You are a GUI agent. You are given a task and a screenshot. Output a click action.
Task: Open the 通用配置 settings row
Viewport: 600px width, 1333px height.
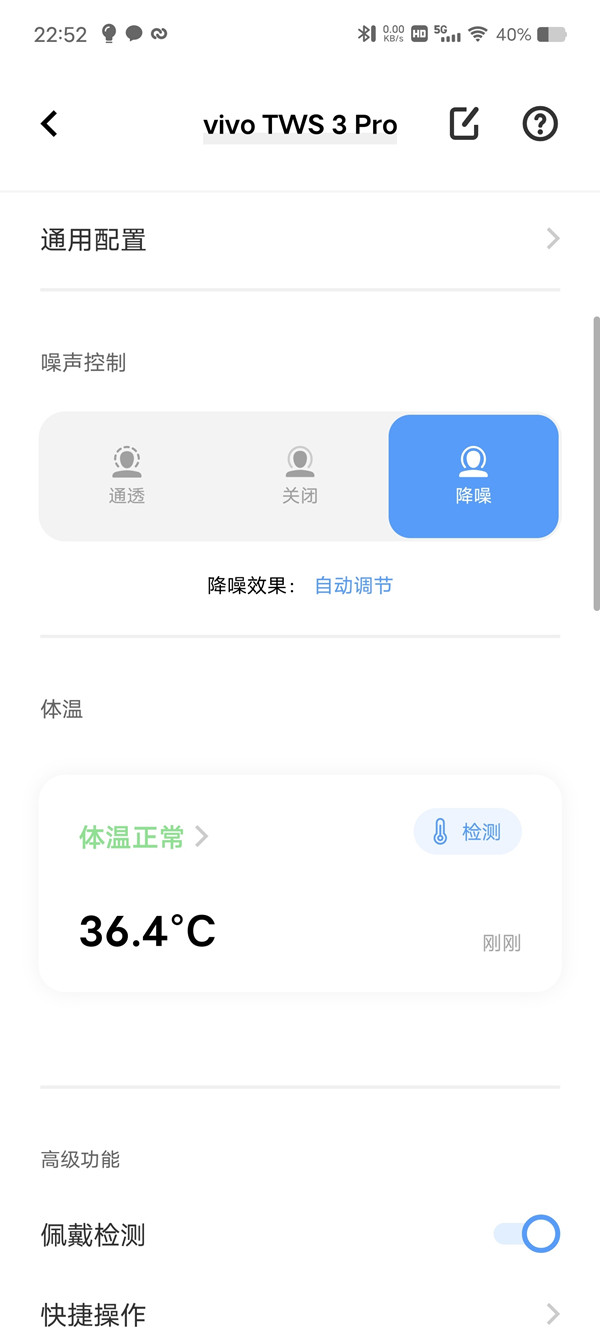click(300, 240)
